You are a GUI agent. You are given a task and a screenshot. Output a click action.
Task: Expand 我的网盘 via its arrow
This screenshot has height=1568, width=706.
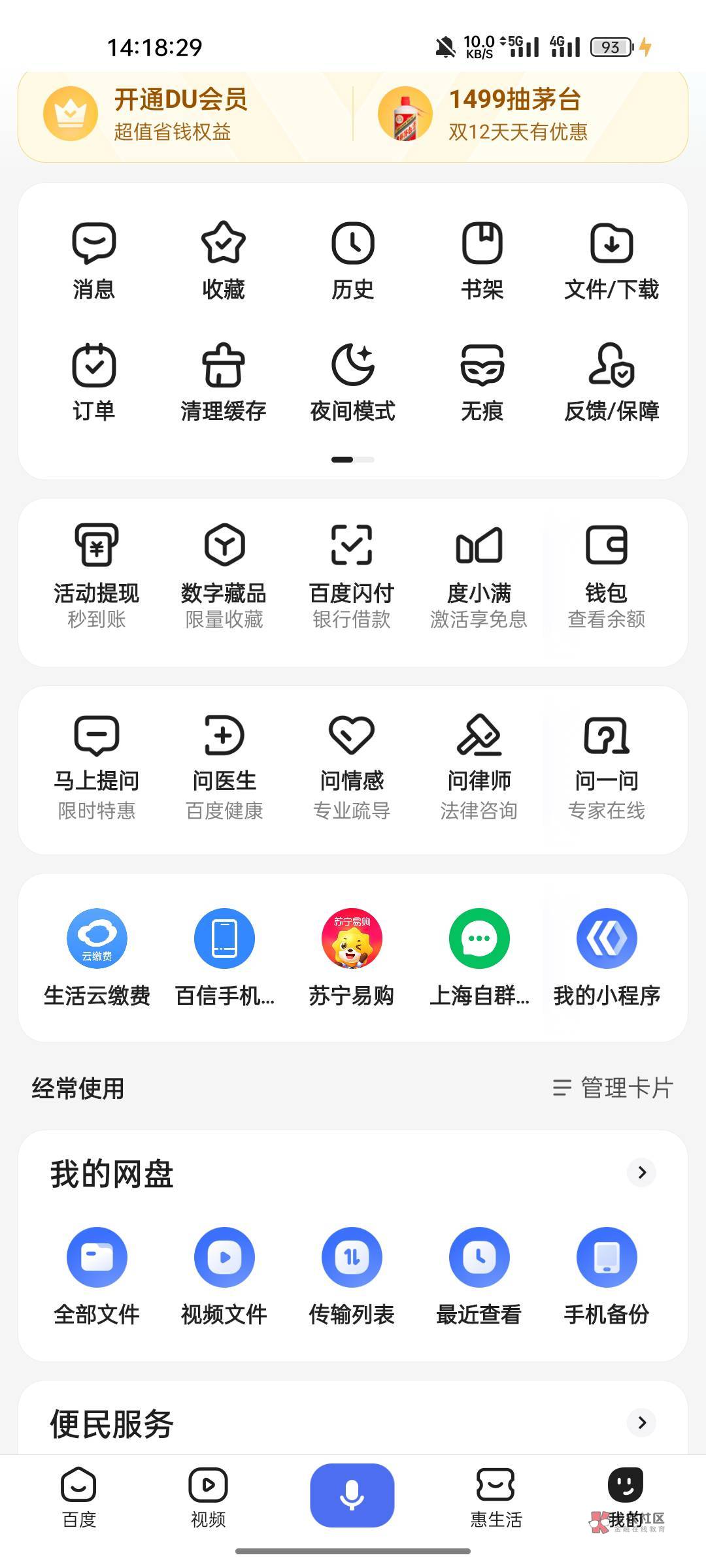(x=642, y=1173)
